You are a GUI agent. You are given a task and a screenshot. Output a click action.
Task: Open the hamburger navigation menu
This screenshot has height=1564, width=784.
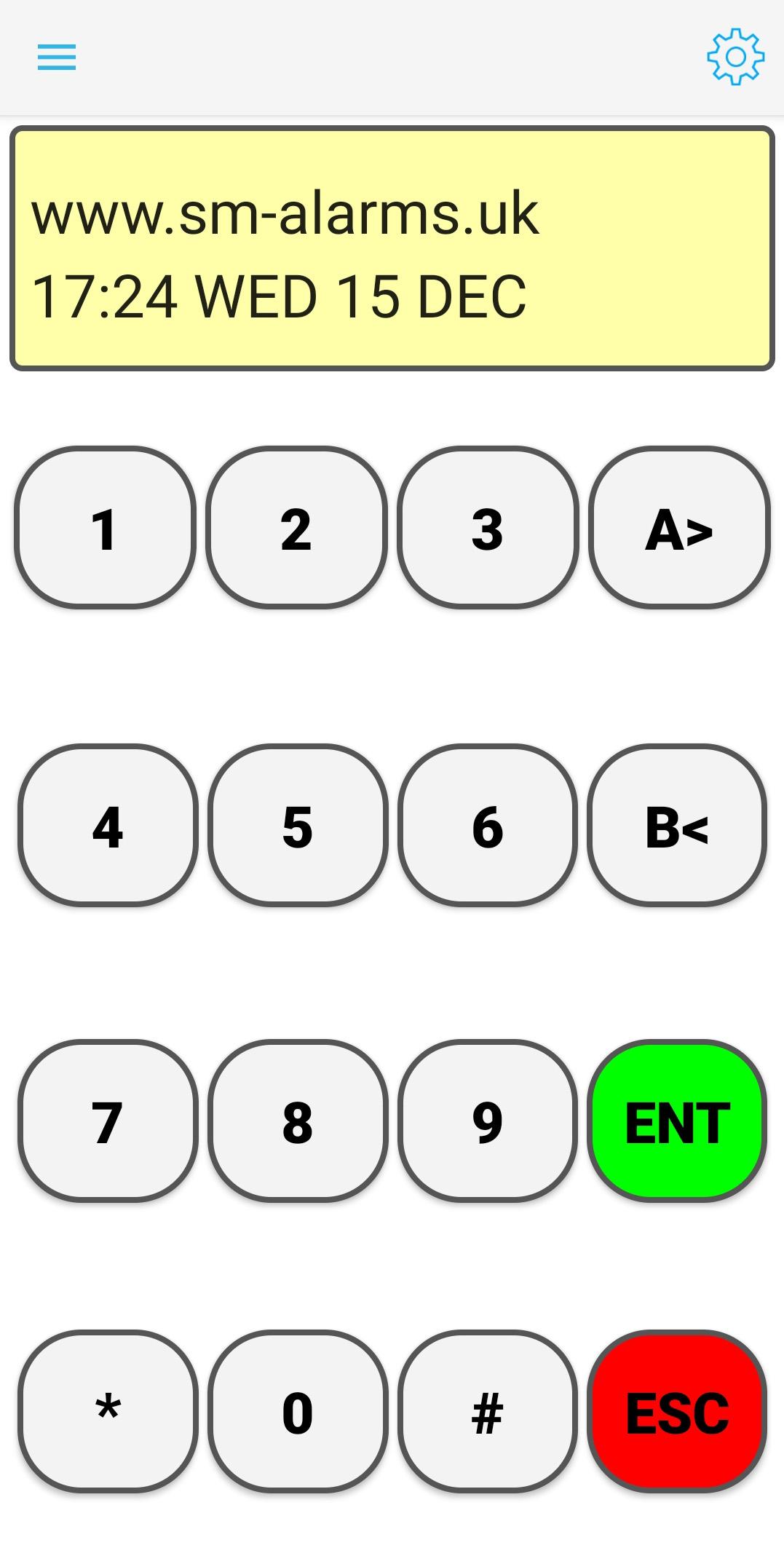(x=57, y=58)
